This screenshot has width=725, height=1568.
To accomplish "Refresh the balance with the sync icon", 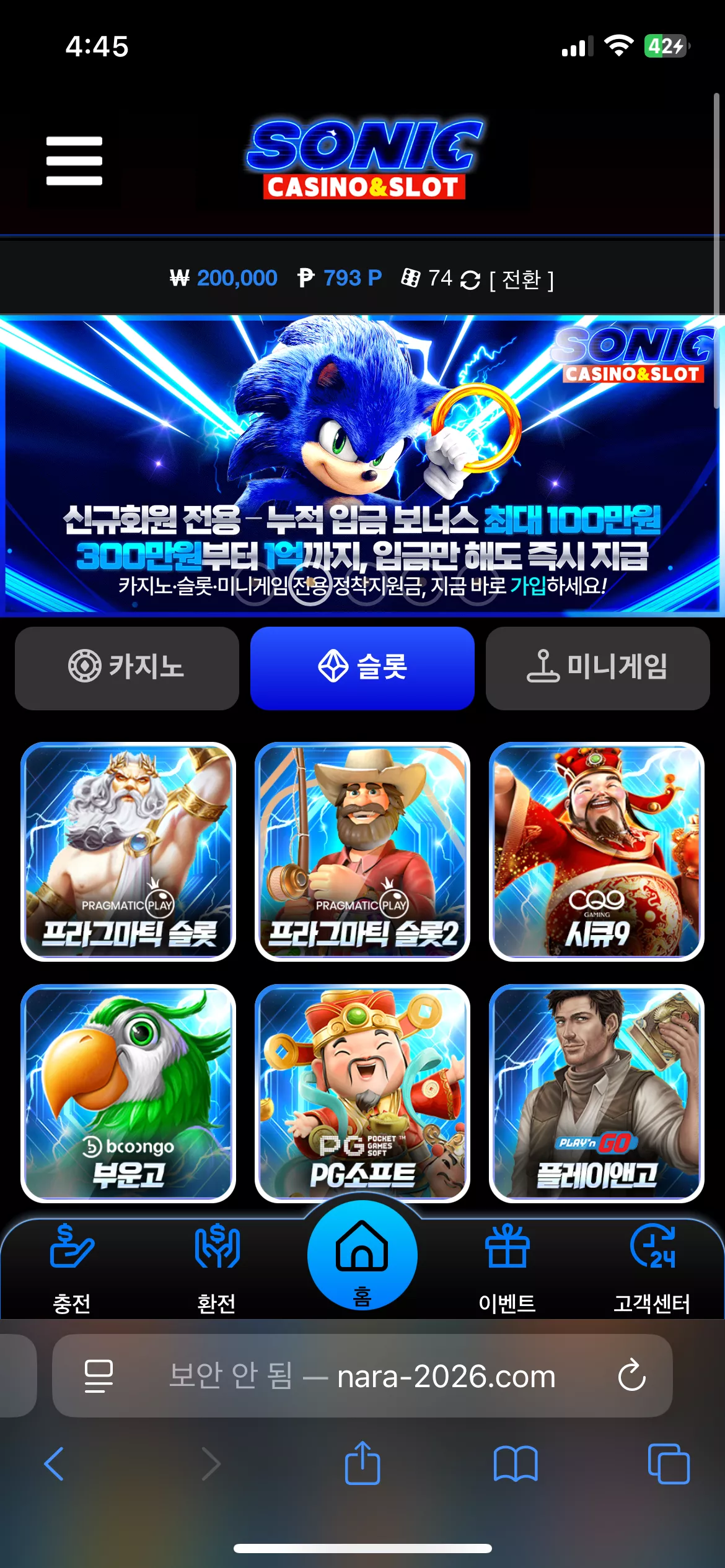I will pos(470,280).
